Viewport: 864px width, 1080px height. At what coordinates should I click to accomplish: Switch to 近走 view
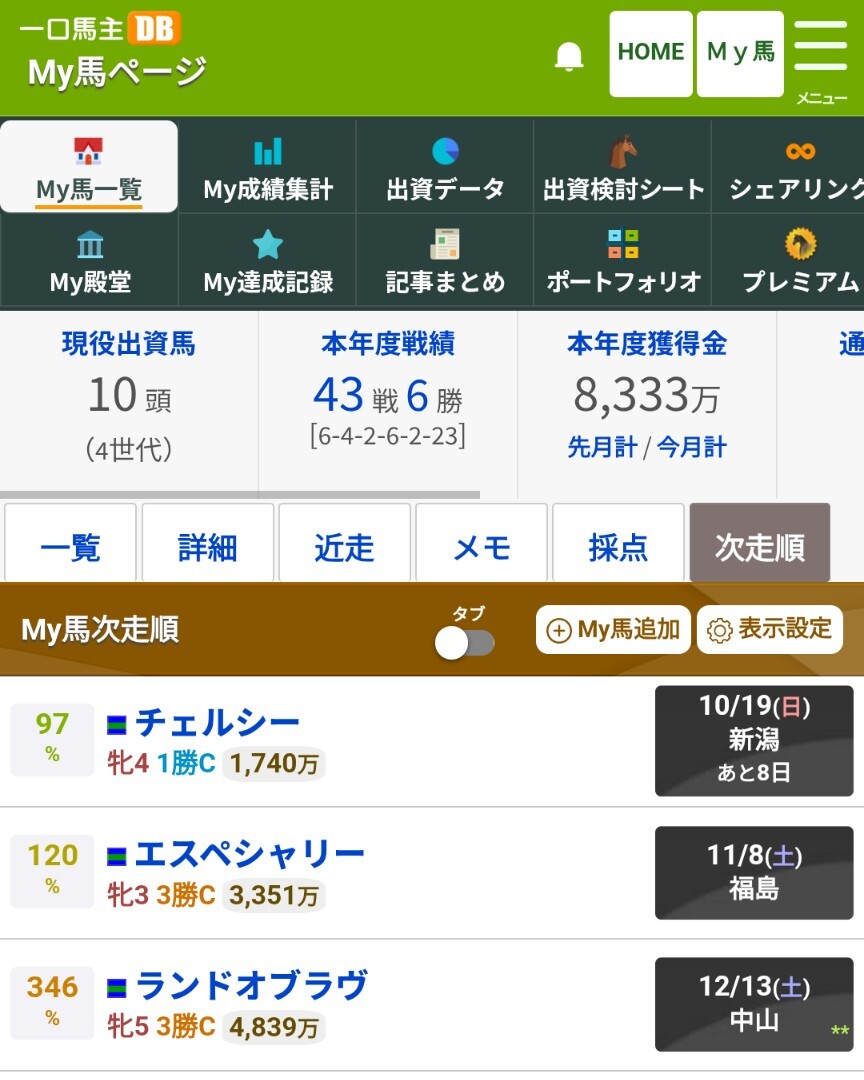click(344, 547)
